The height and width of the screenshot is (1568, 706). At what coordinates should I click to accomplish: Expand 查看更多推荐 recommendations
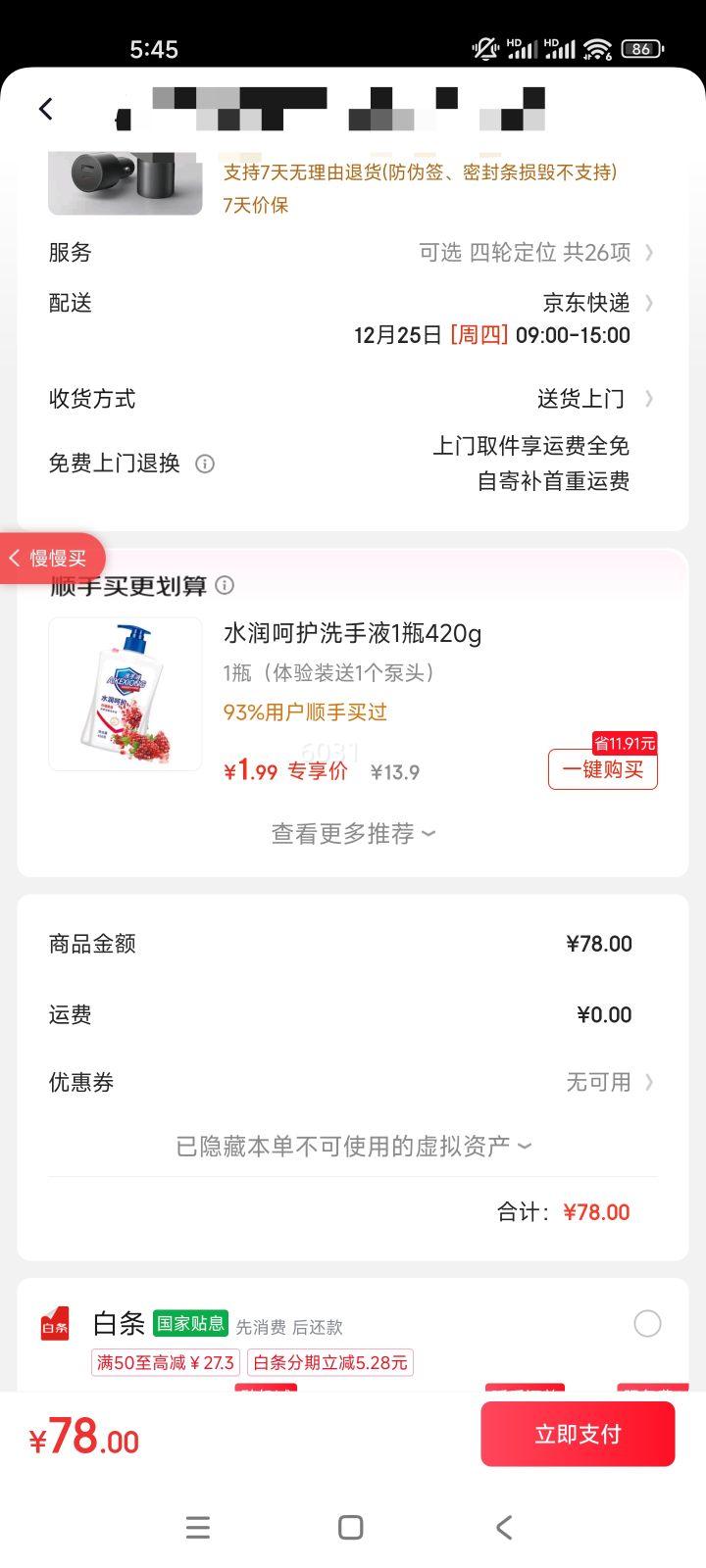coord(350,833)
